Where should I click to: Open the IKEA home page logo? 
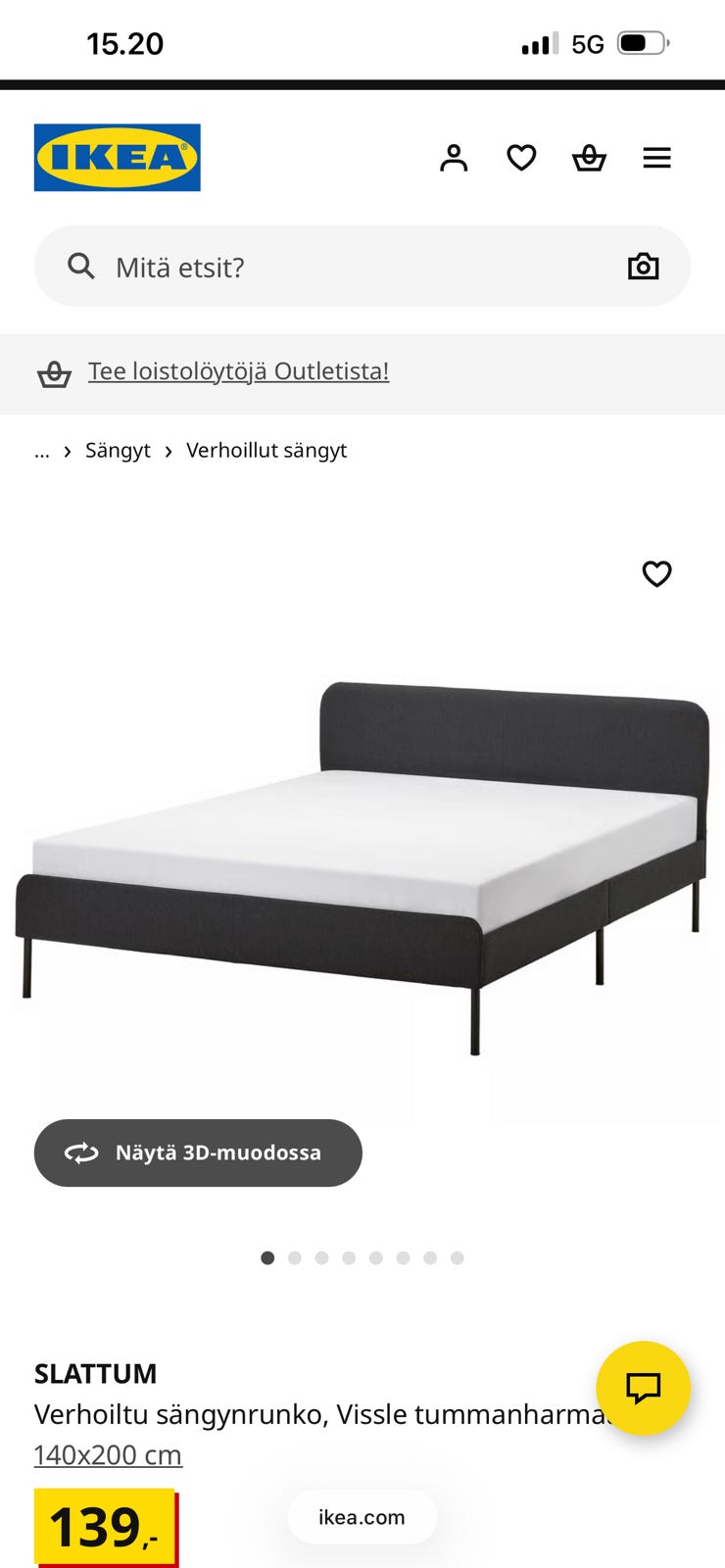(x=118, y=158)
